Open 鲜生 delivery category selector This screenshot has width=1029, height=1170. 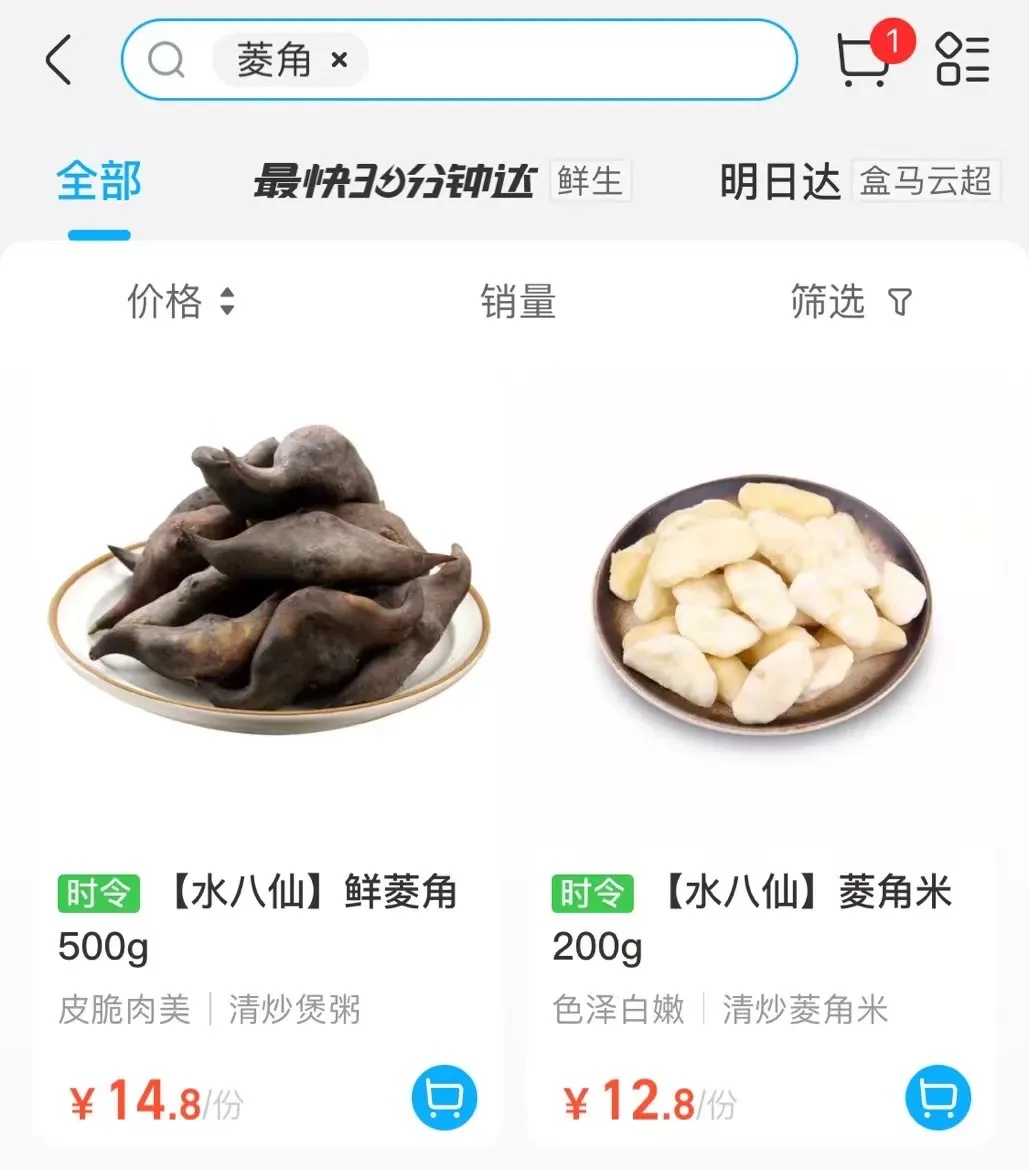590,182
